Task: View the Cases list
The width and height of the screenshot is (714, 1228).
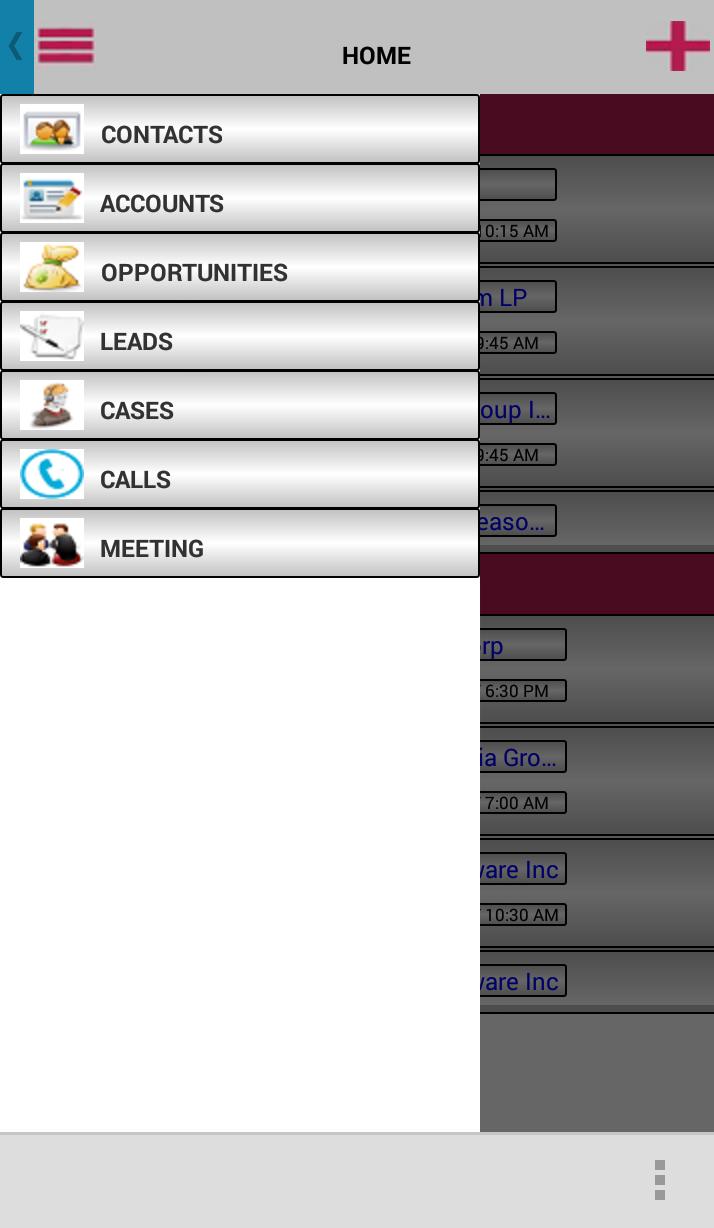Action: pos(240,408)
